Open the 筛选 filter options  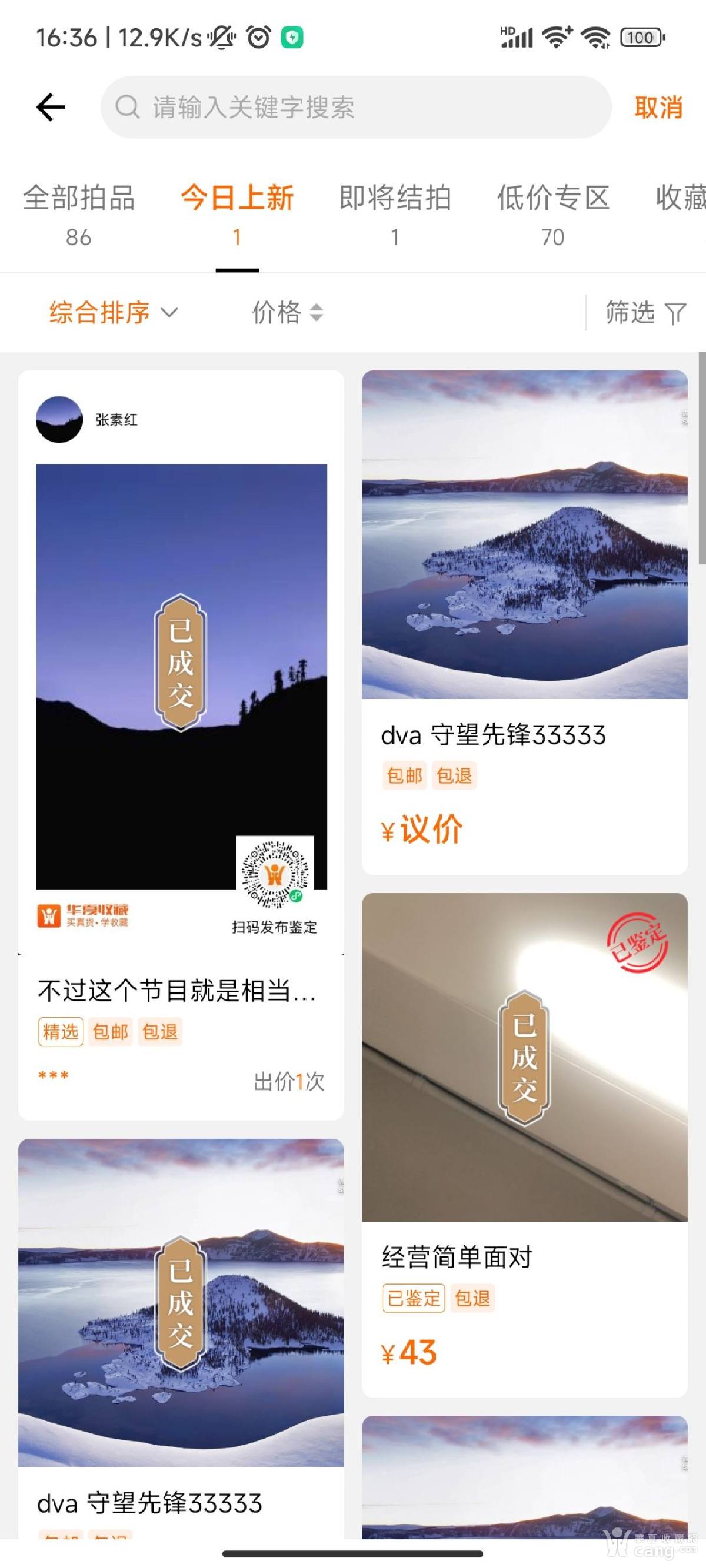644,313
